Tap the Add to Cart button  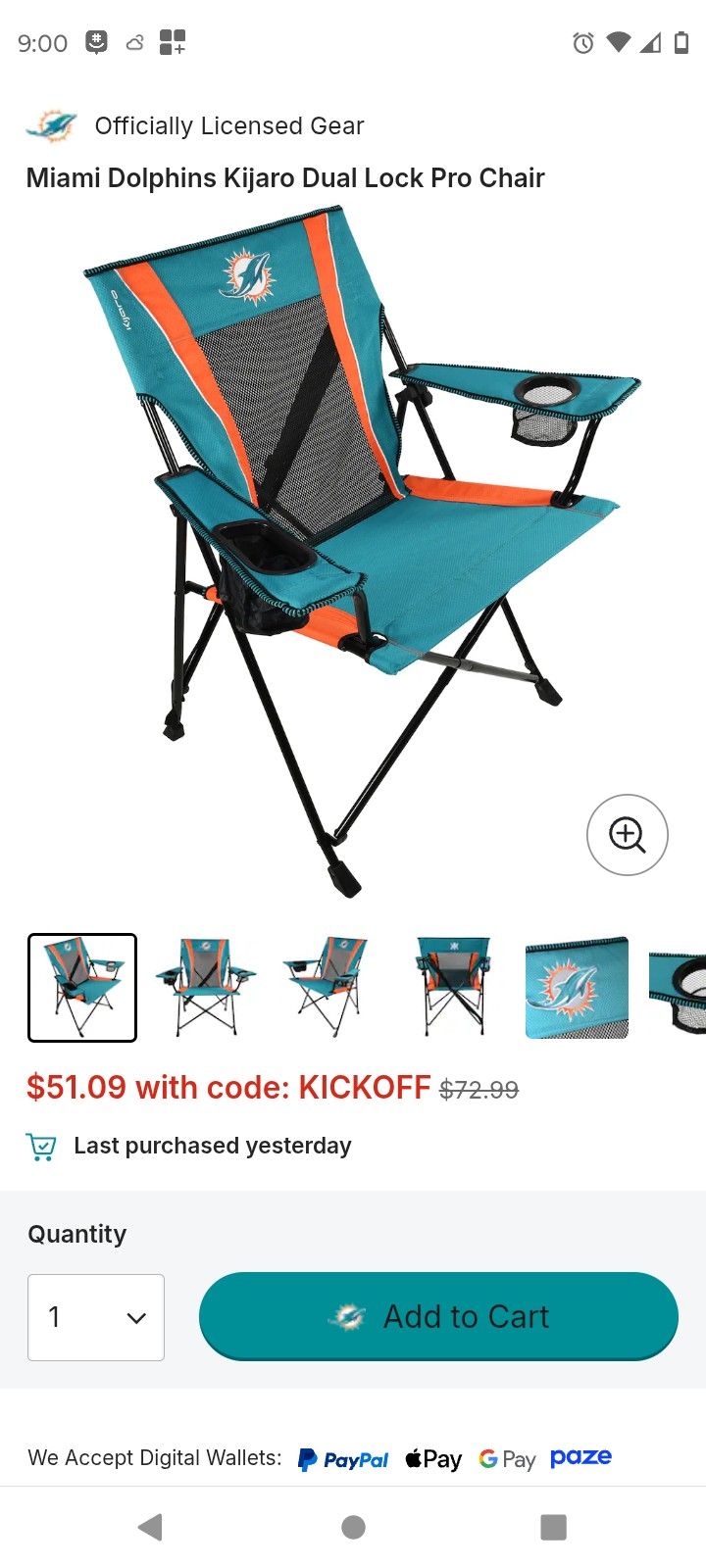tap(438, 1316)
